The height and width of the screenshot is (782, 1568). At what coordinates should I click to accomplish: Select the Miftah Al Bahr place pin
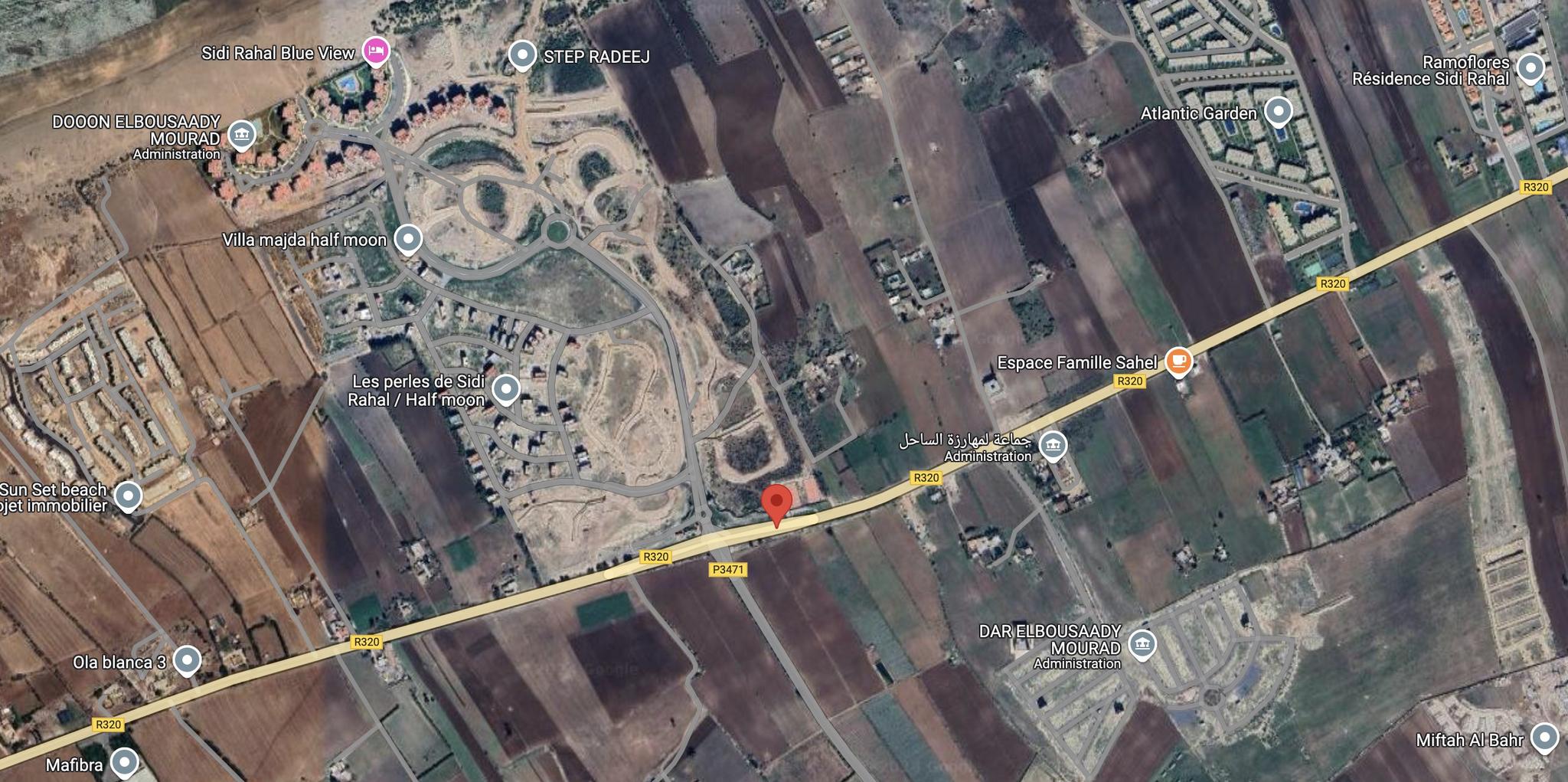click(x=1544, y=737)
